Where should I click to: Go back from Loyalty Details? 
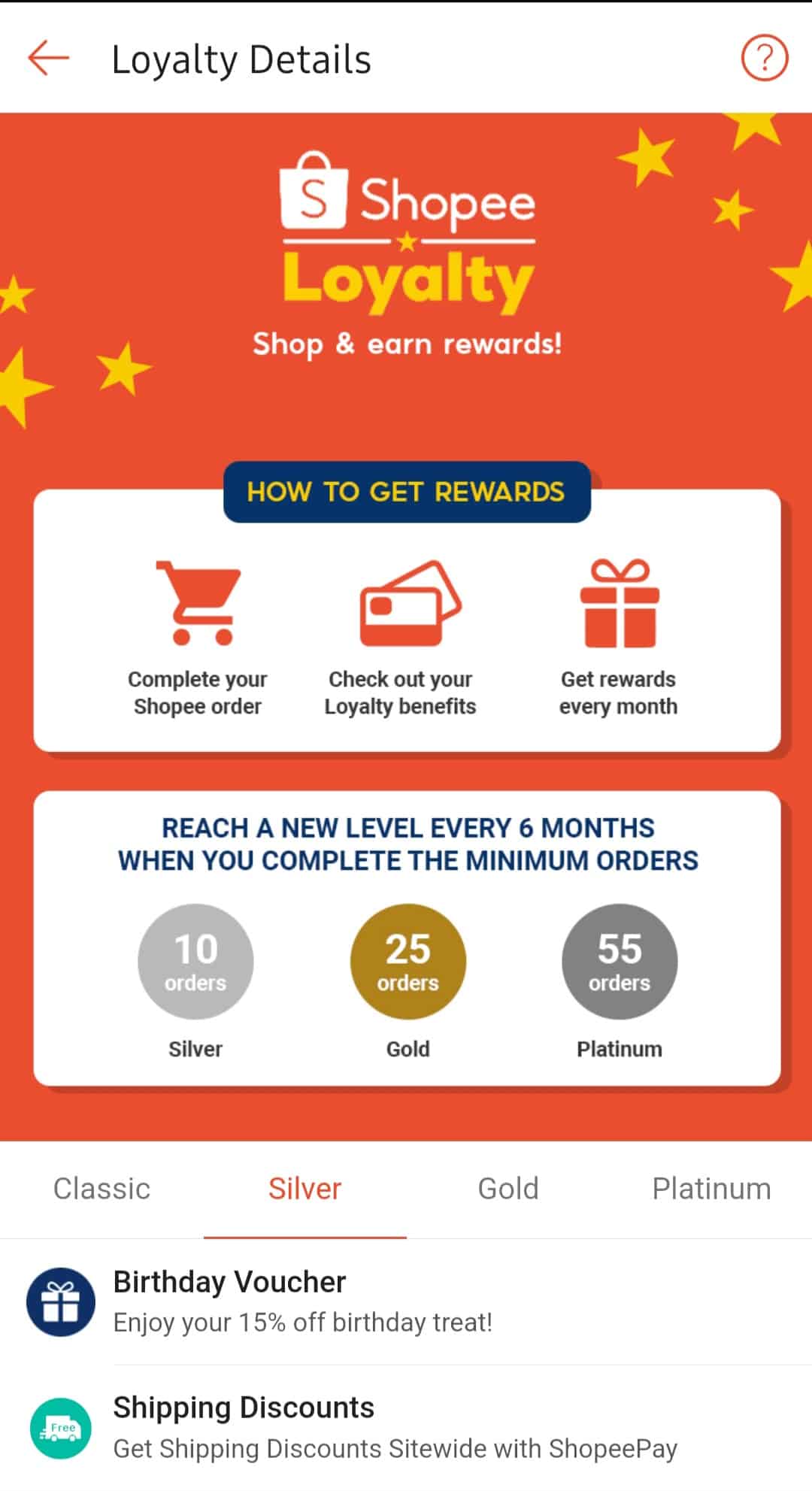point(49,59)
